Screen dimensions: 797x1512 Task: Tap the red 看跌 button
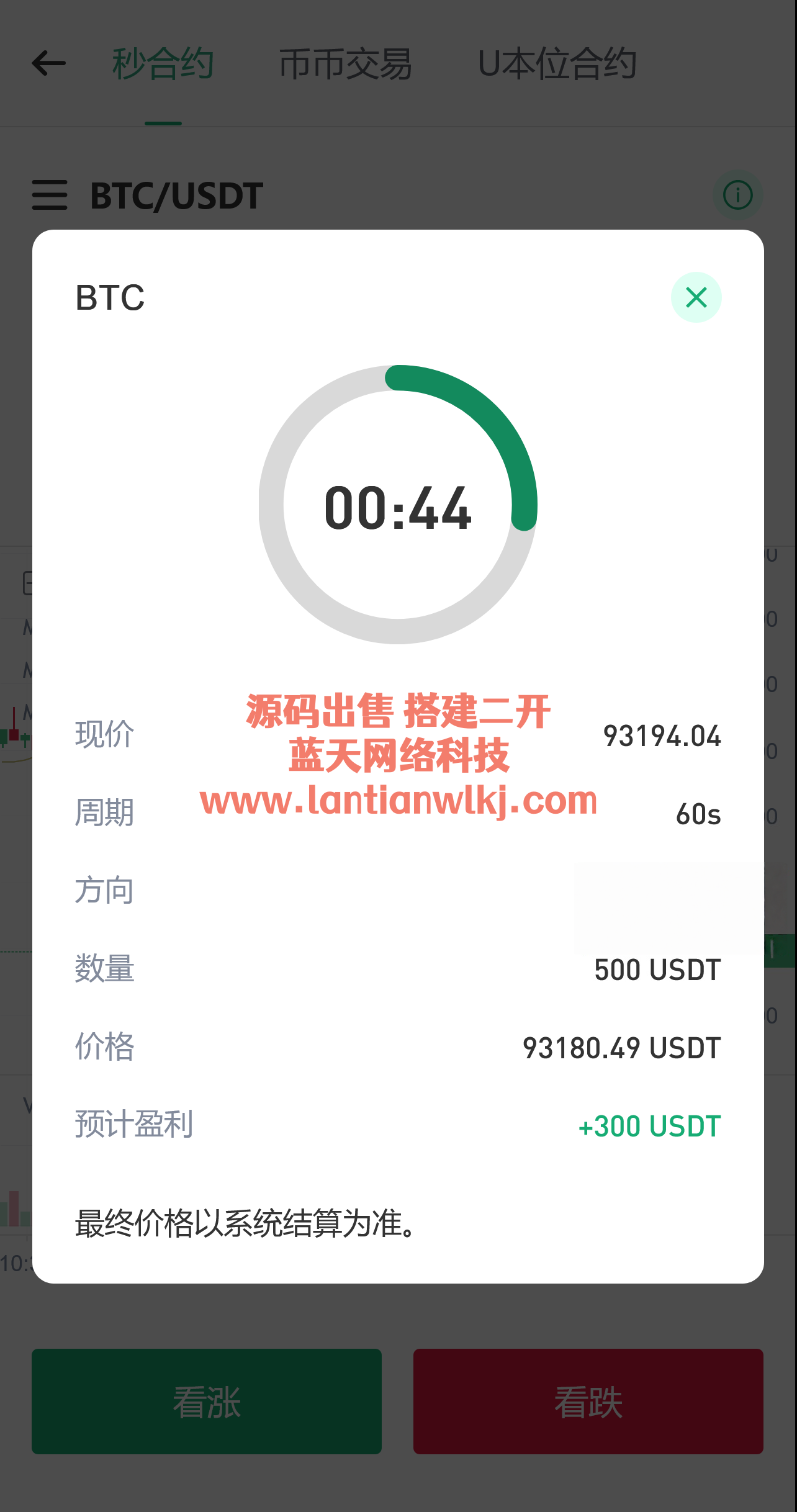[x=588, y=1402]
